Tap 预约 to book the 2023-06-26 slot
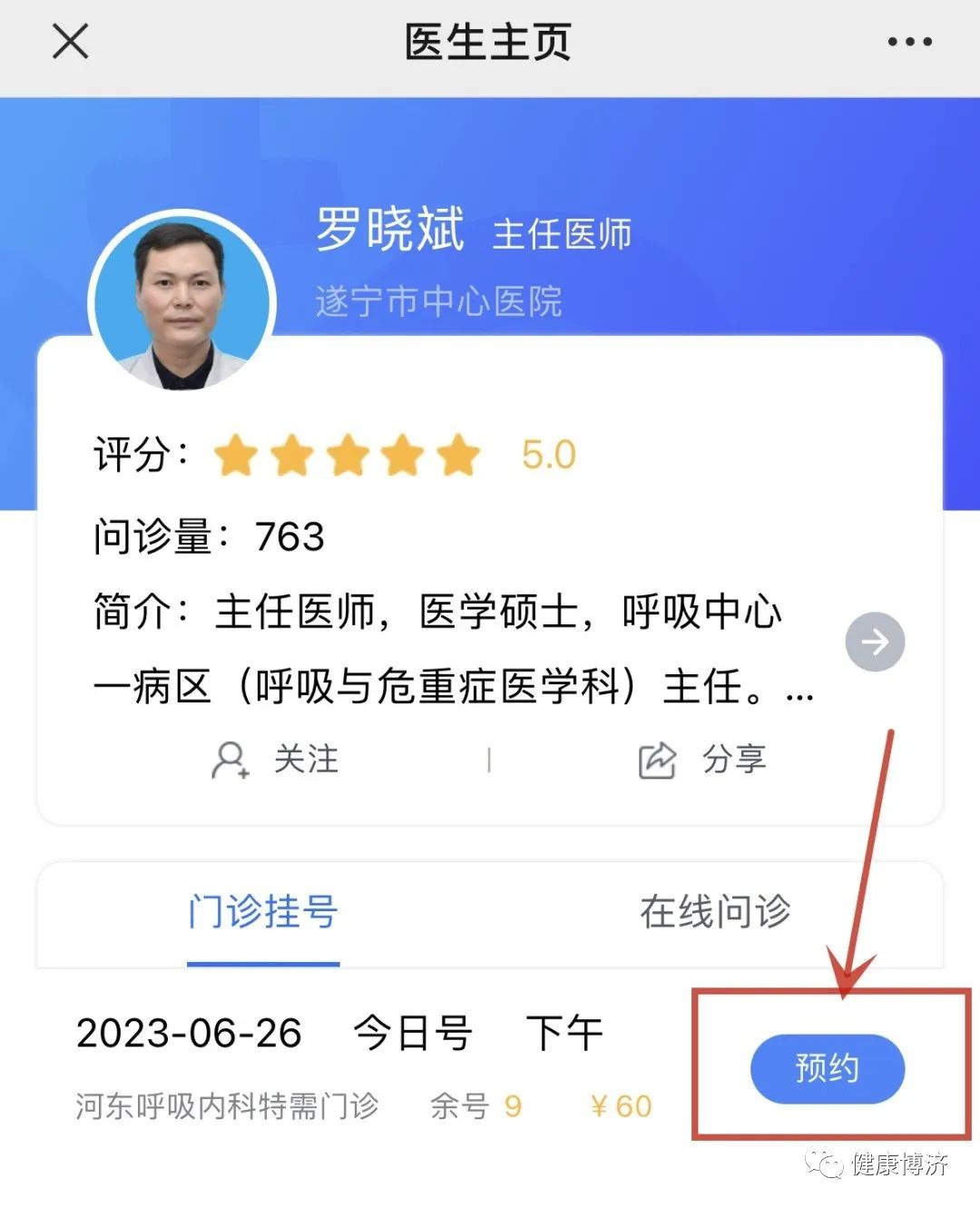The width and height of the screenshot is (980, 1208). click(827, 1068)
